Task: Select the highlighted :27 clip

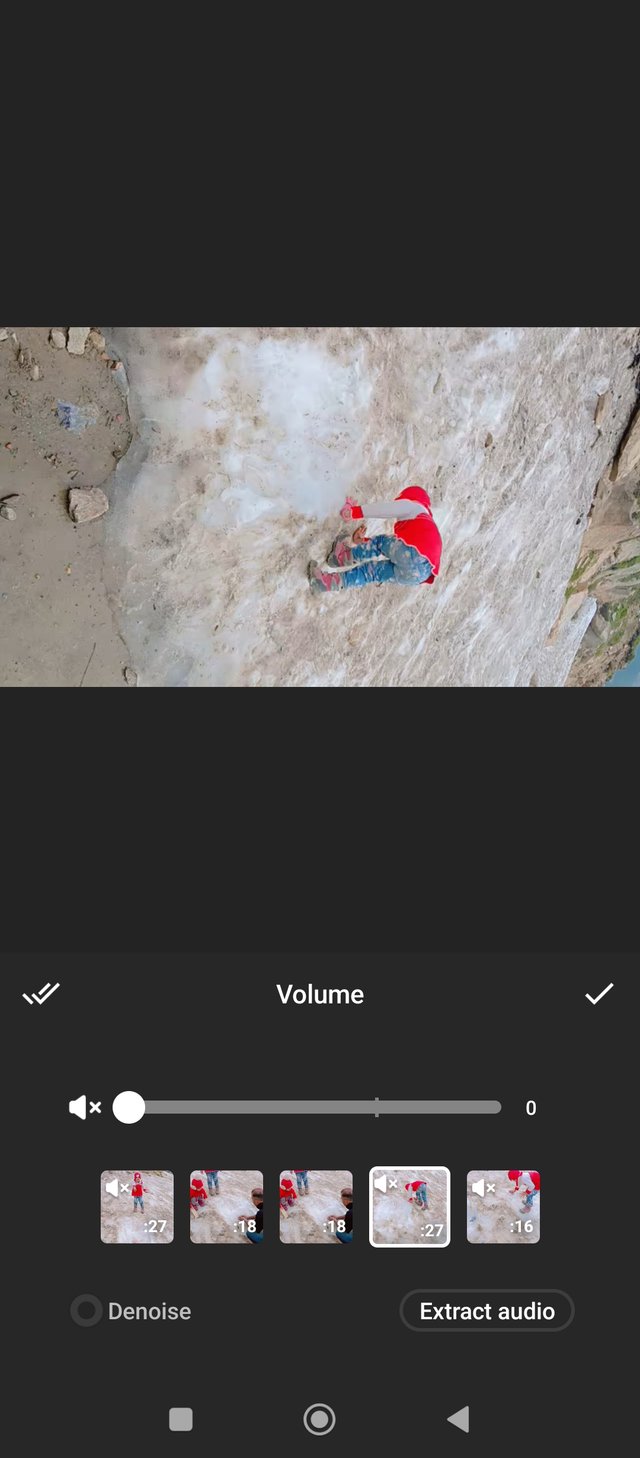Action: point(410,1207)
